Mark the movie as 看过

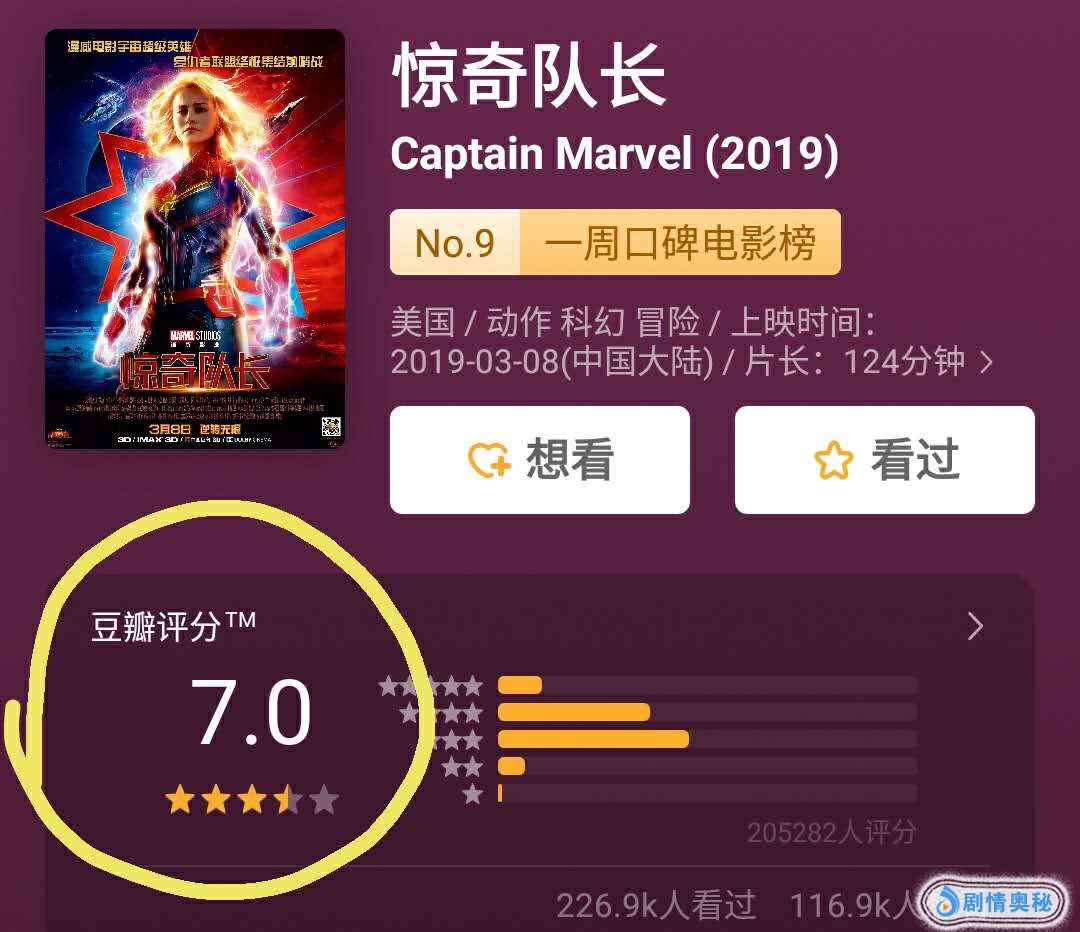point(884,460)
